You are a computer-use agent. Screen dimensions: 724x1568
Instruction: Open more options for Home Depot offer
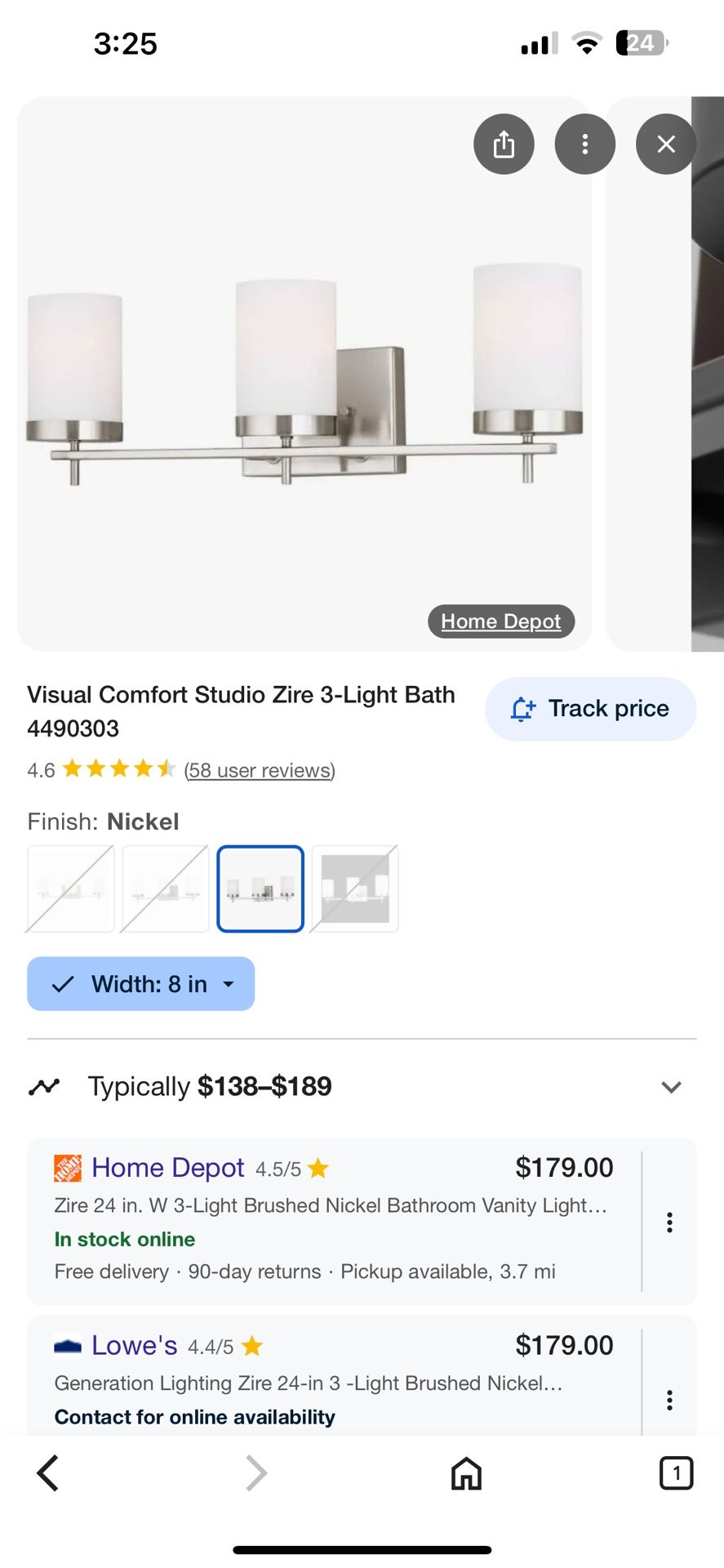669,1223
